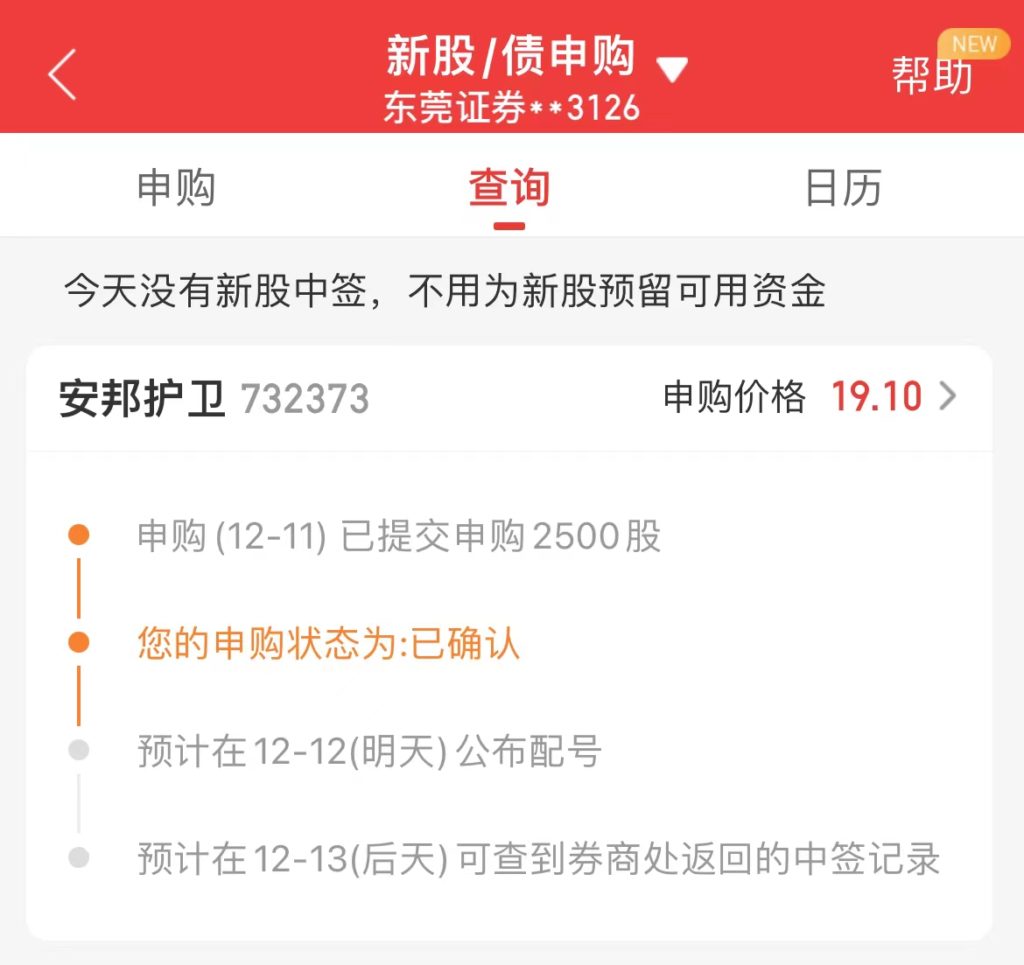Switch to the 申购 tab
1024x965 pixels.
point(176,188)
